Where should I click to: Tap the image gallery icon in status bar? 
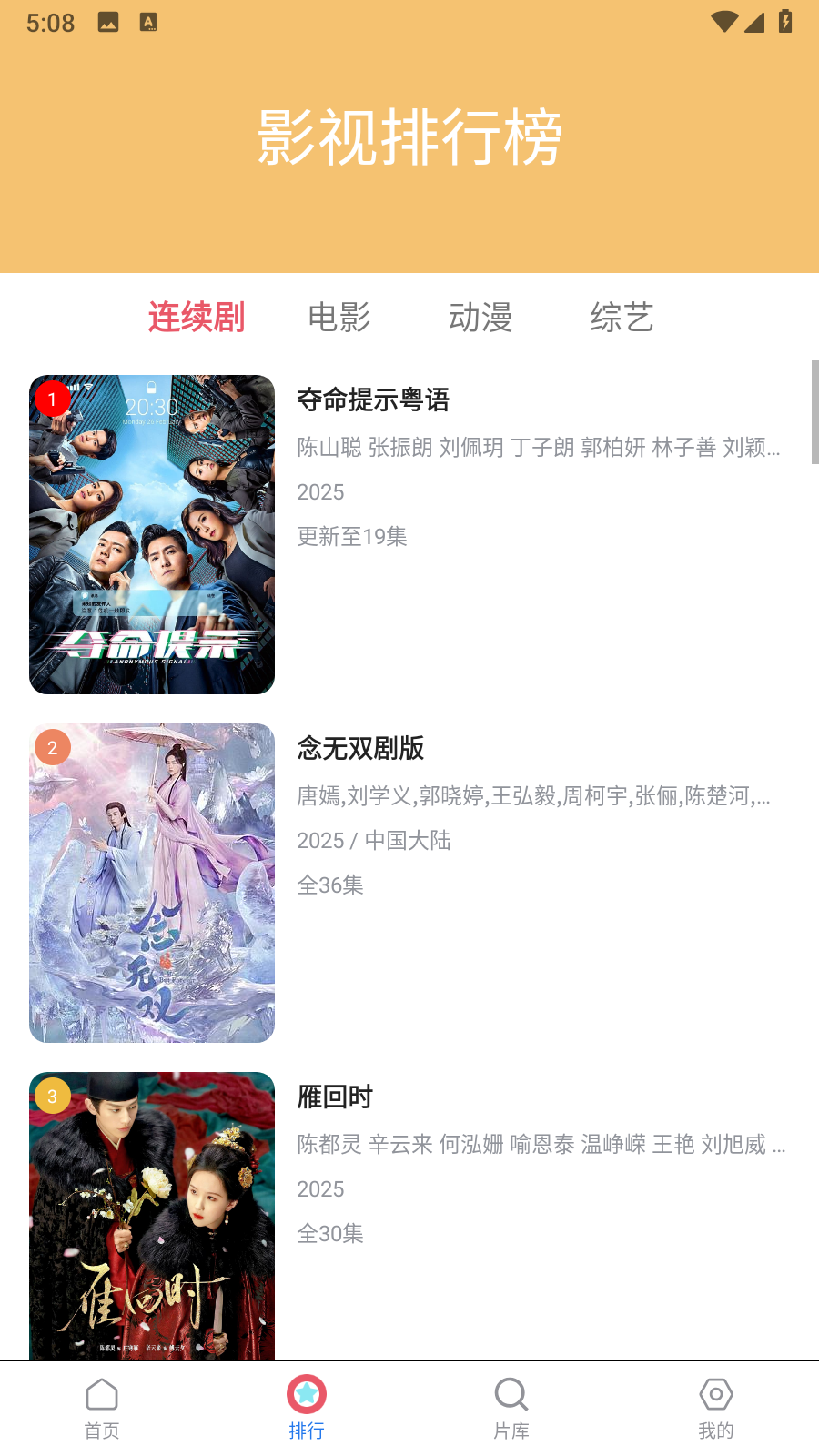pyautogui.click(x=109, y=22)
